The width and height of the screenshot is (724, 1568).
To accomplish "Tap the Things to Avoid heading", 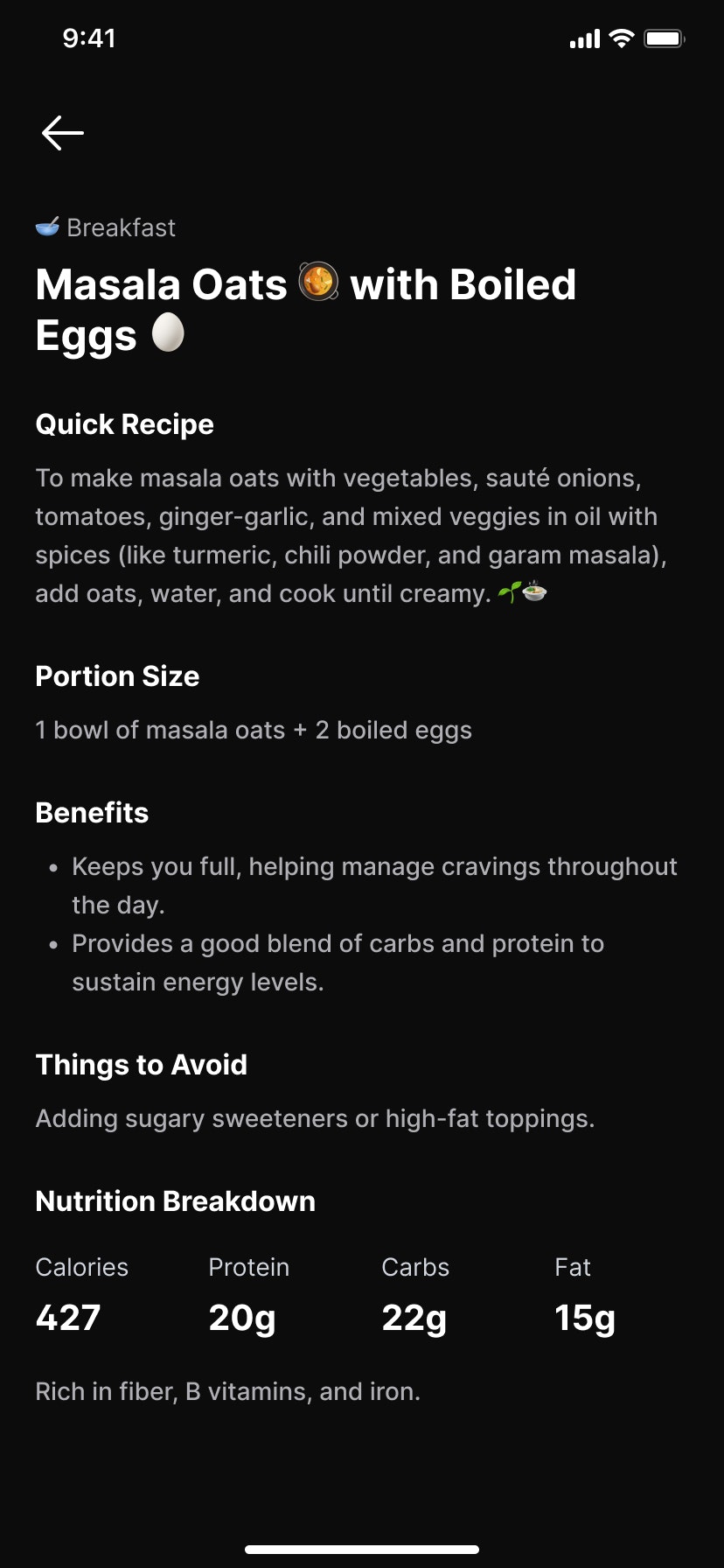I will (x=141, y=1064).
